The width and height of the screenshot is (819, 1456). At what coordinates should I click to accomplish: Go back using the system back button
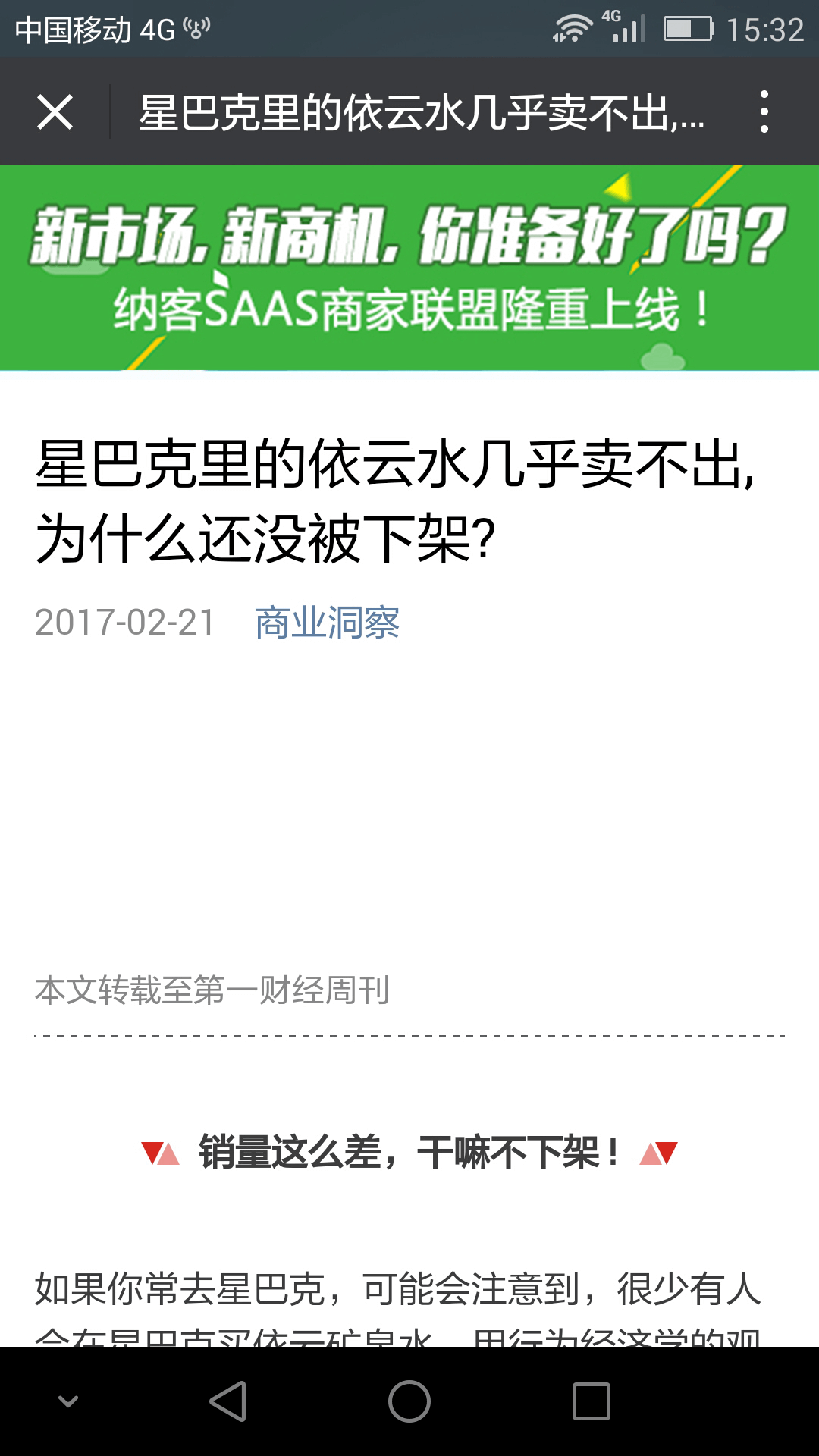pyautogui.click(x=227, y=1401)
